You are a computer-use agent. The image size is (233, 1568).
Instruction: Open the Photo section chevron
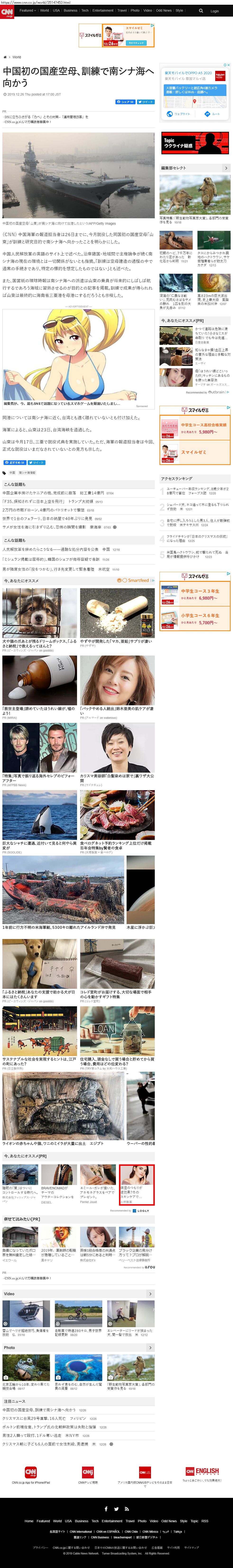pos(150,1348)
